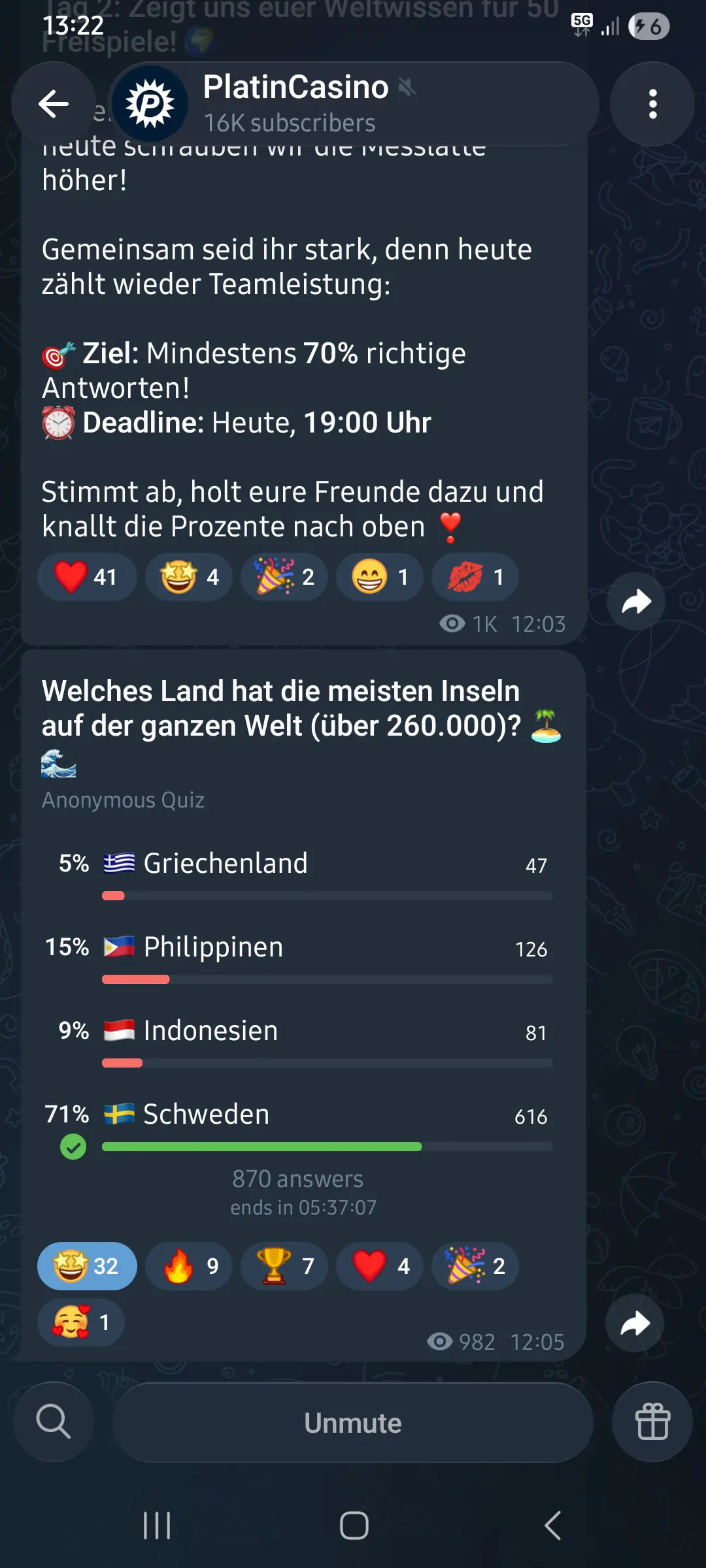The image size is (706, 1568).
Task: Tap the kiss-mark reaction on announcement
Action: click(x=475, y=577)
